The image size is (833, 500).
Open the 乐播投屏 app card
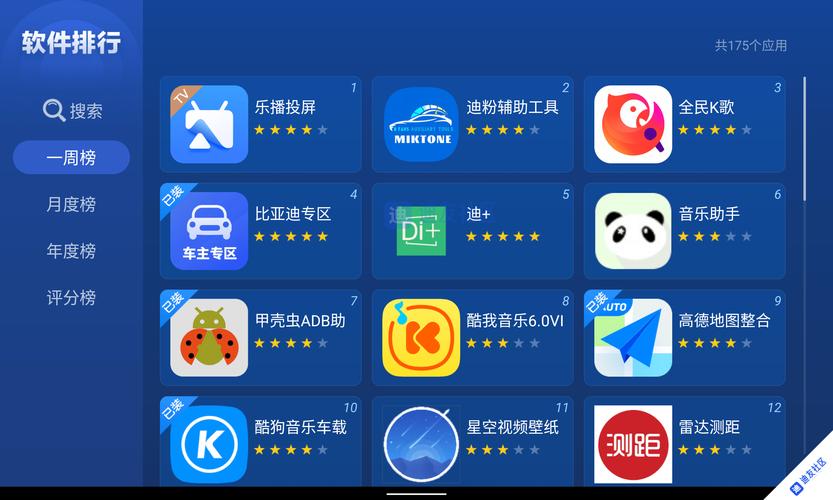pyautogui.click(x=260, y=124)
